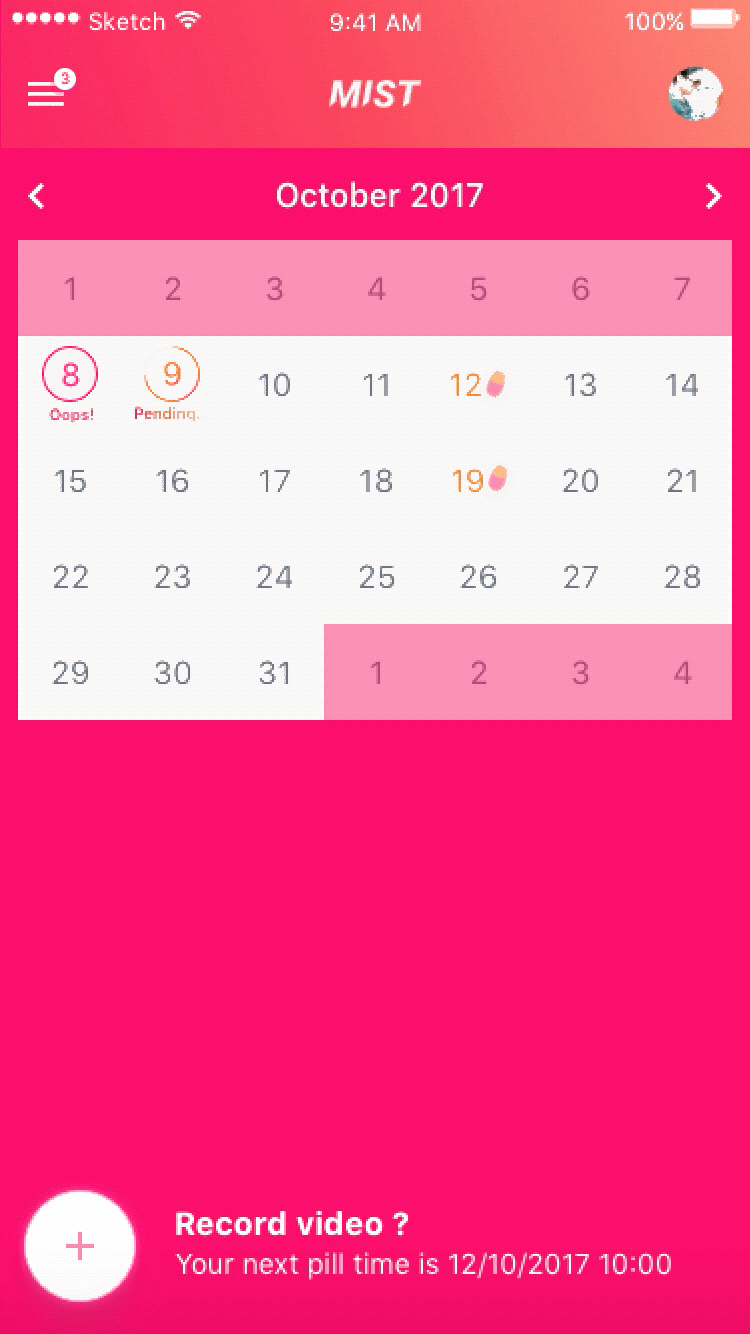This screenshot has height=1334, width=750.
Task: Pick October 21 on the calendar
Action: pos(682,481)
